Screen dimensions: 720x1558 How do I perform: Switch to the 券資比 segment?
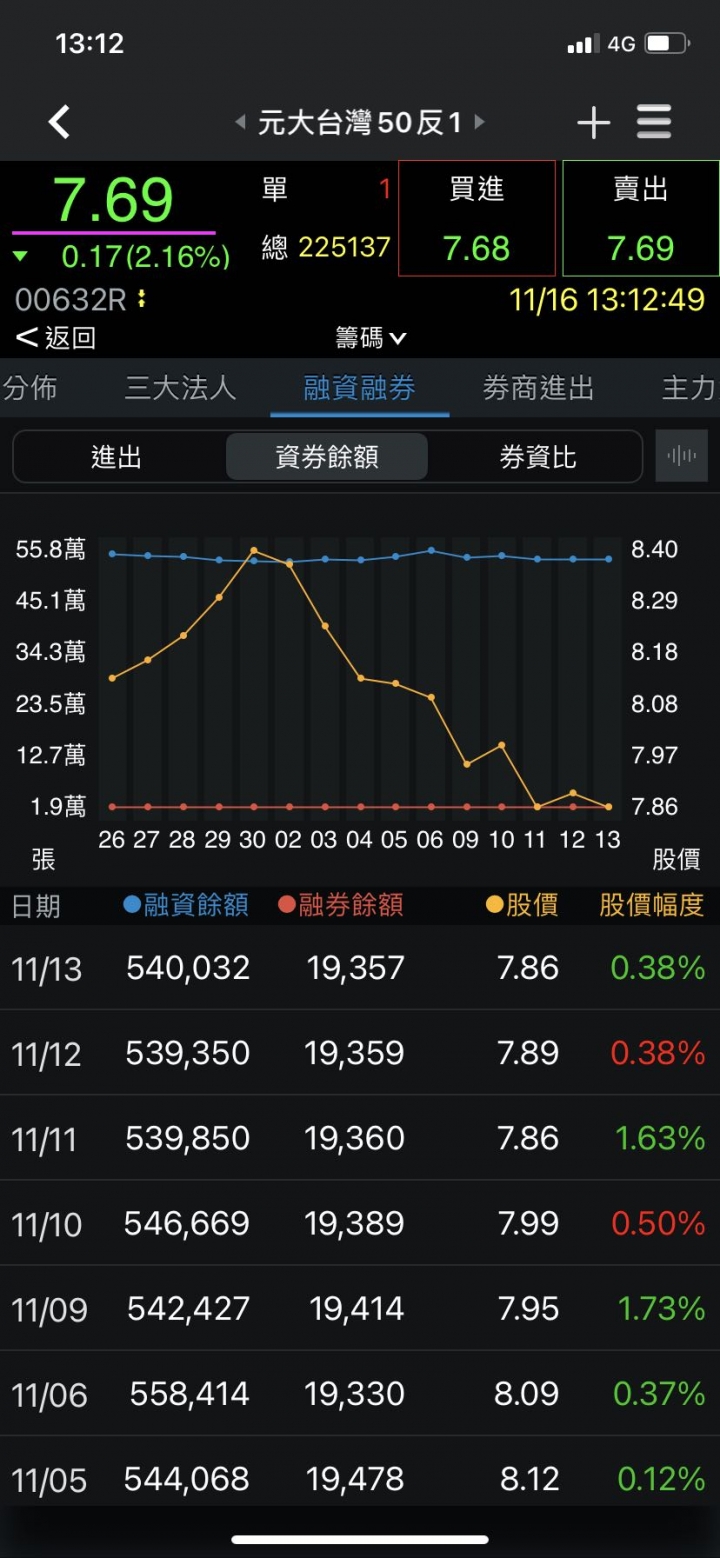538,457
